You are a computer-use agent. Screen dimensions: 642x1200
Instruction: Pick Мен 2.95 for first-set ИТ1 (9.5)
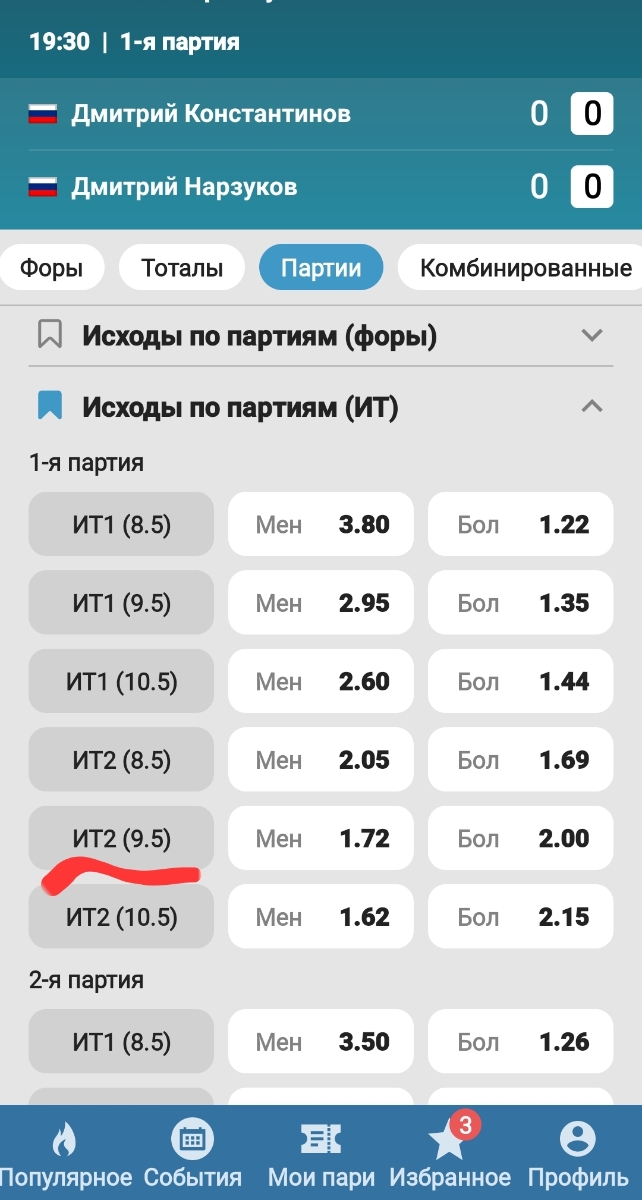coord(320,603)
